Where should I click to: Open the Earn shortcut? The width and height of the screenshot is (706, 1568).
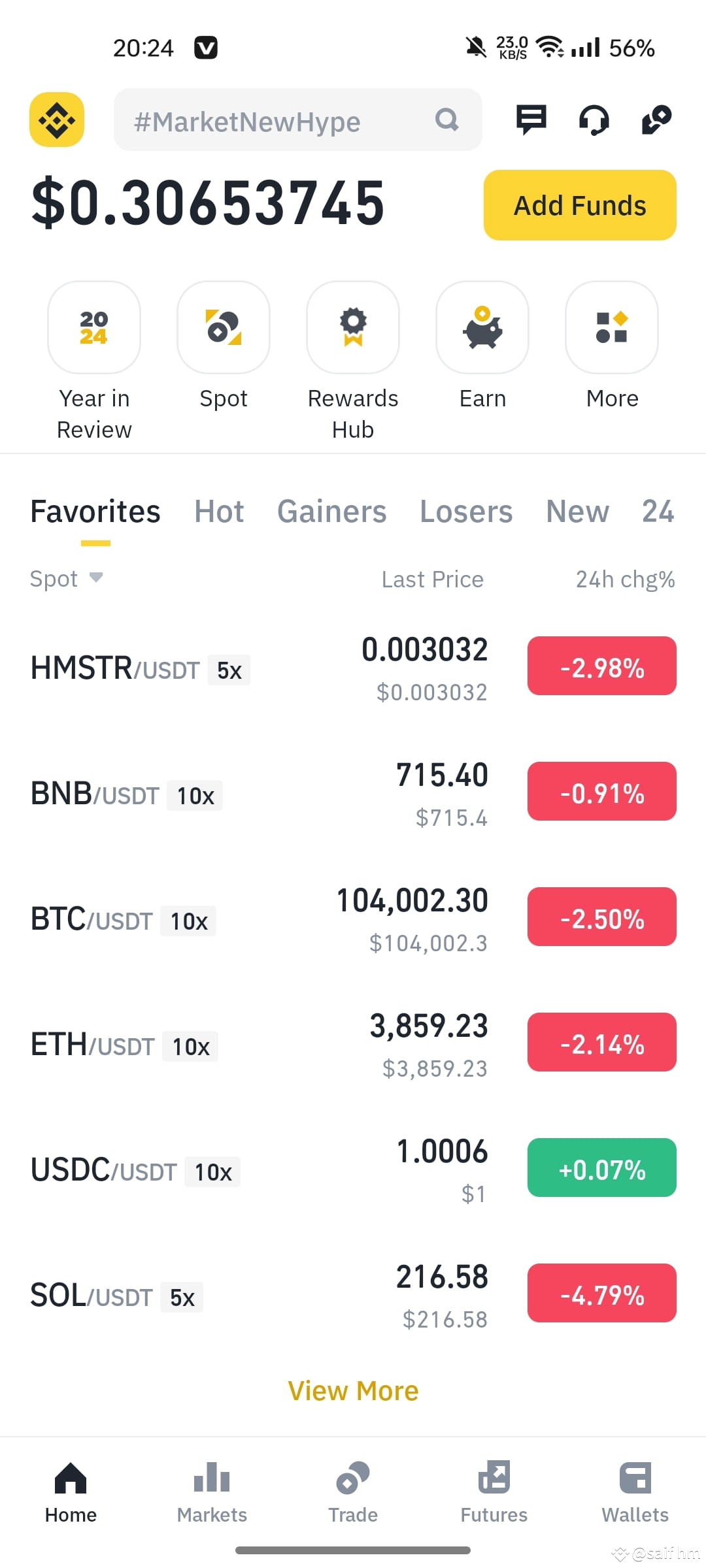click(482, 328)
